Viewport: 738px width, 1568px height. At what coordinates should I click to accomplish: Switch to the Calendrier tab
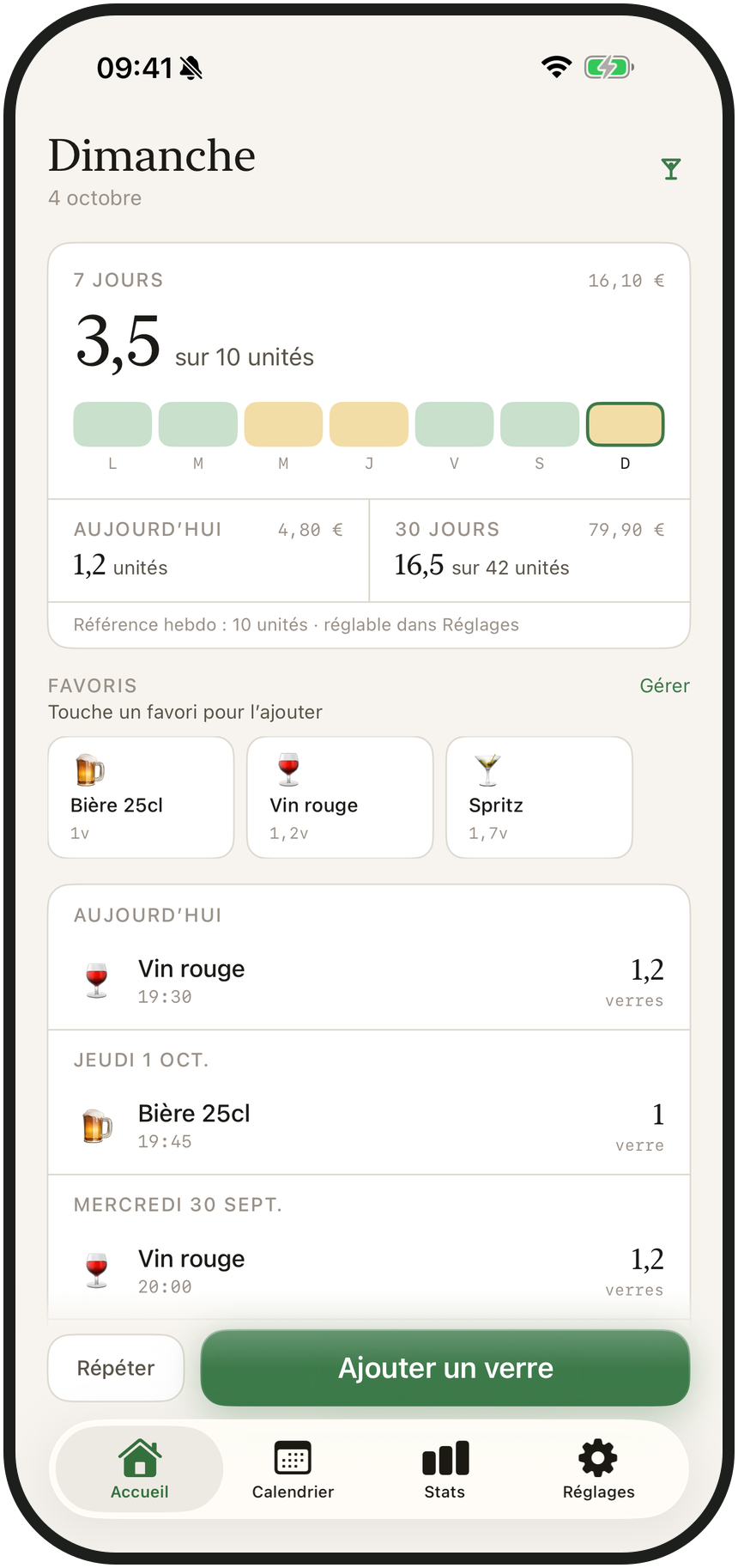coord(293,1469)
